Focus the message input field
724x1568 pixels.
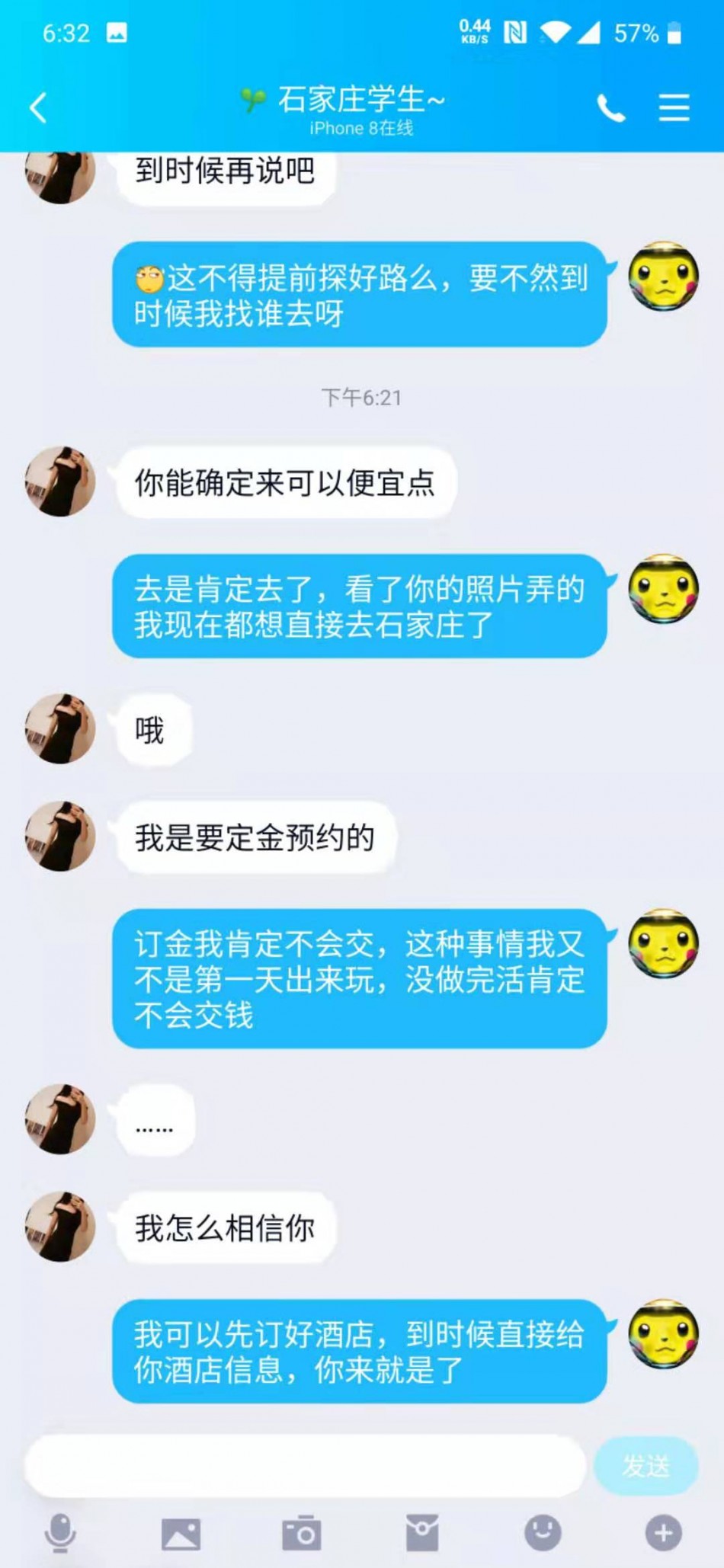tap(305, 1466)
